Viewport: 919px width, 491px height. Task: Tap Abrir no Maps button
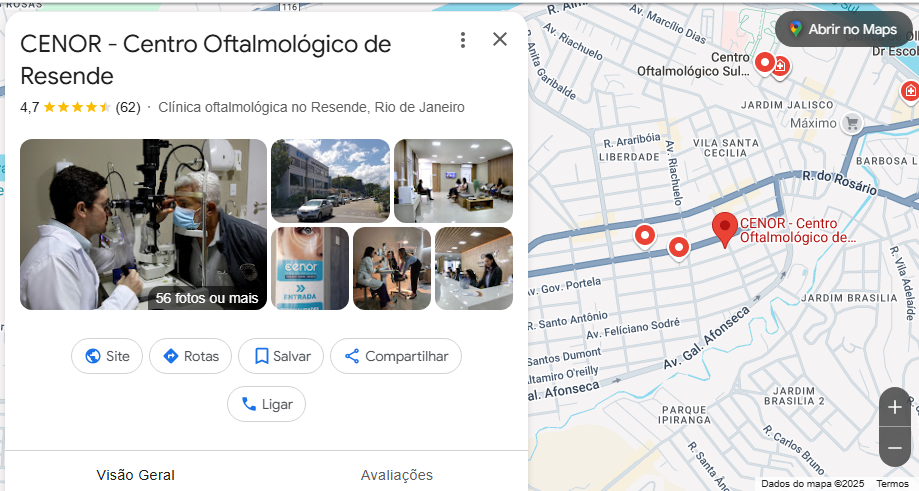[x=843, y=29]
